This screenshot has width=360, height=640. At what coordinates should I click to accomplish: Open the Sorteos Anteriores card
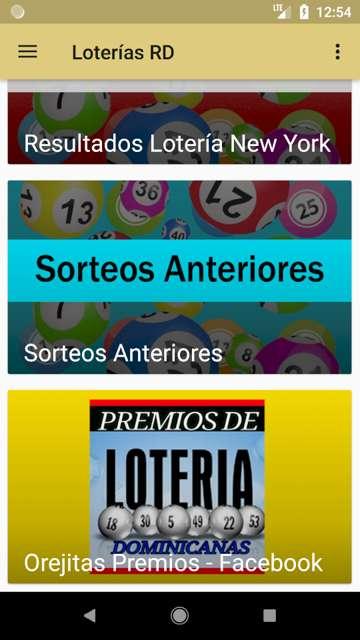click(x=180, y=277)
